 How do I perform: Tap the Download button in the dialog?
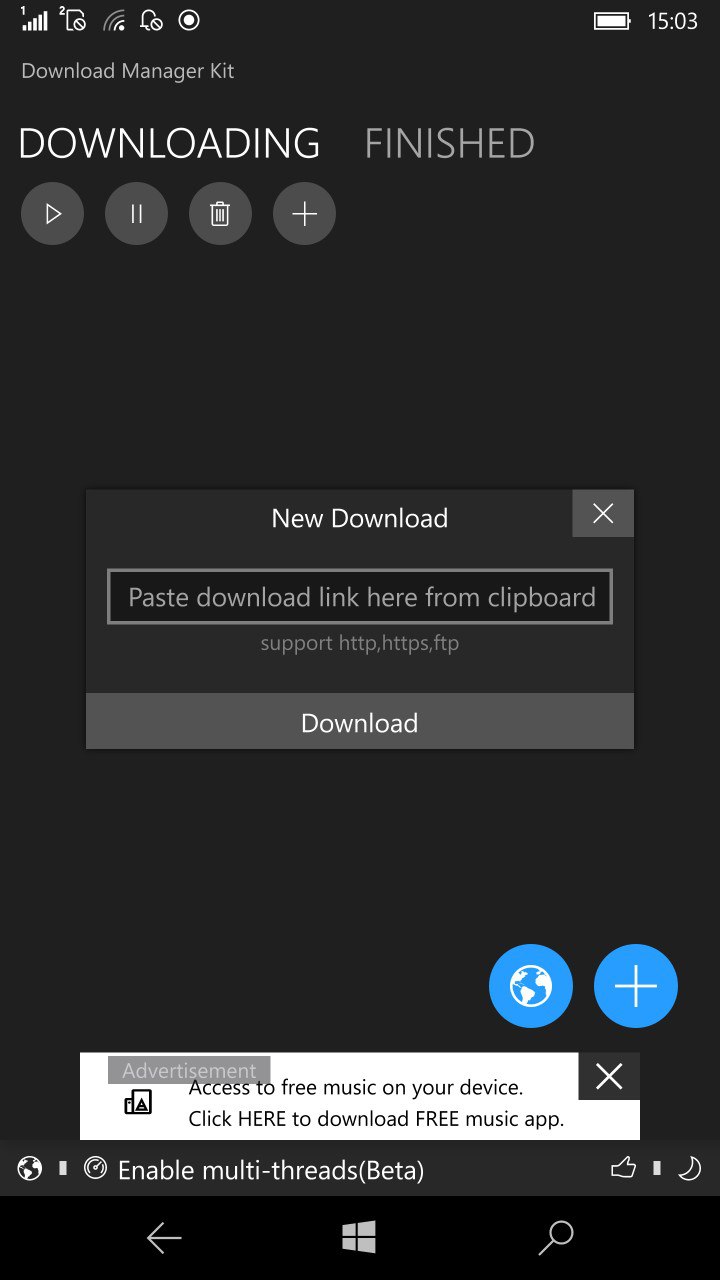[x=360, y=722]
